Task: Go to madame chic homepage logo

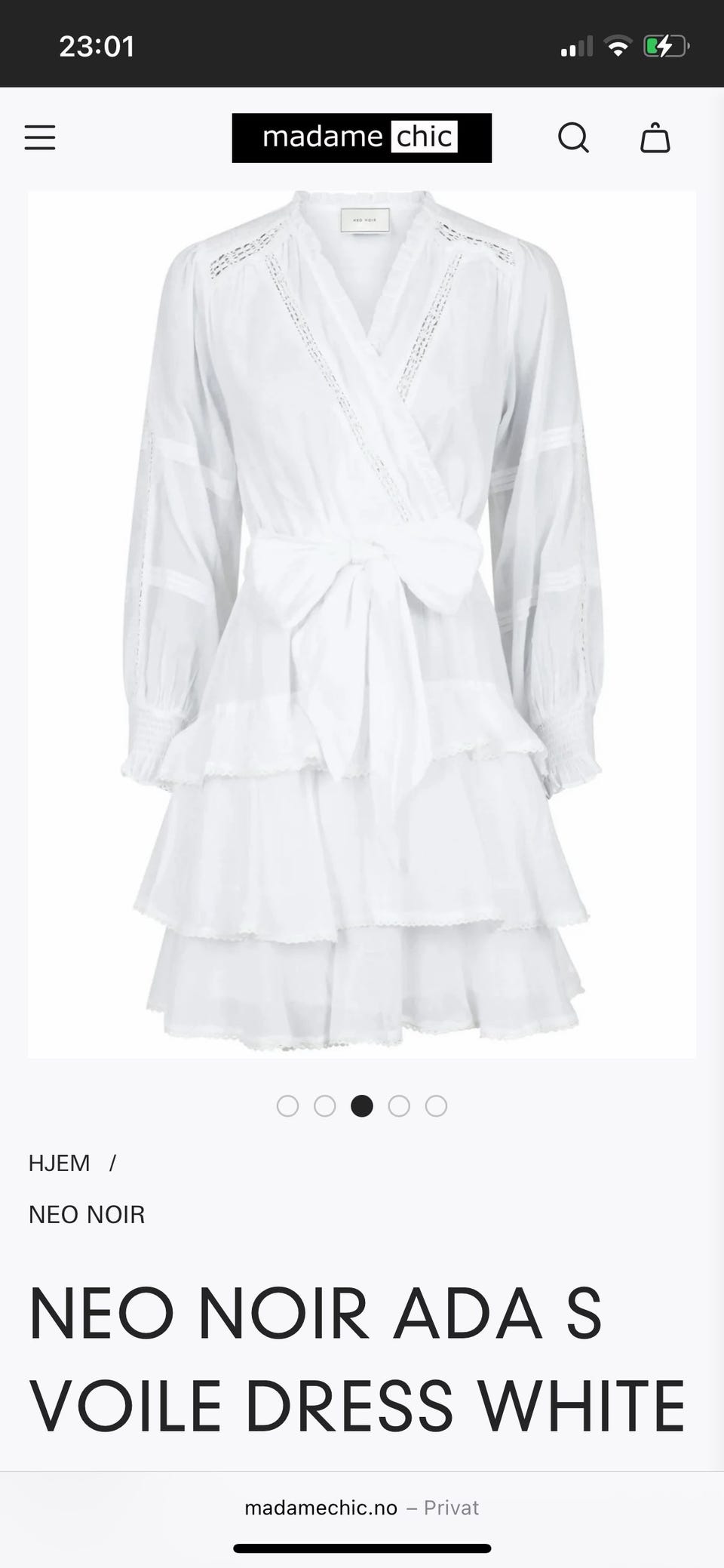Action: coord(361,137)
